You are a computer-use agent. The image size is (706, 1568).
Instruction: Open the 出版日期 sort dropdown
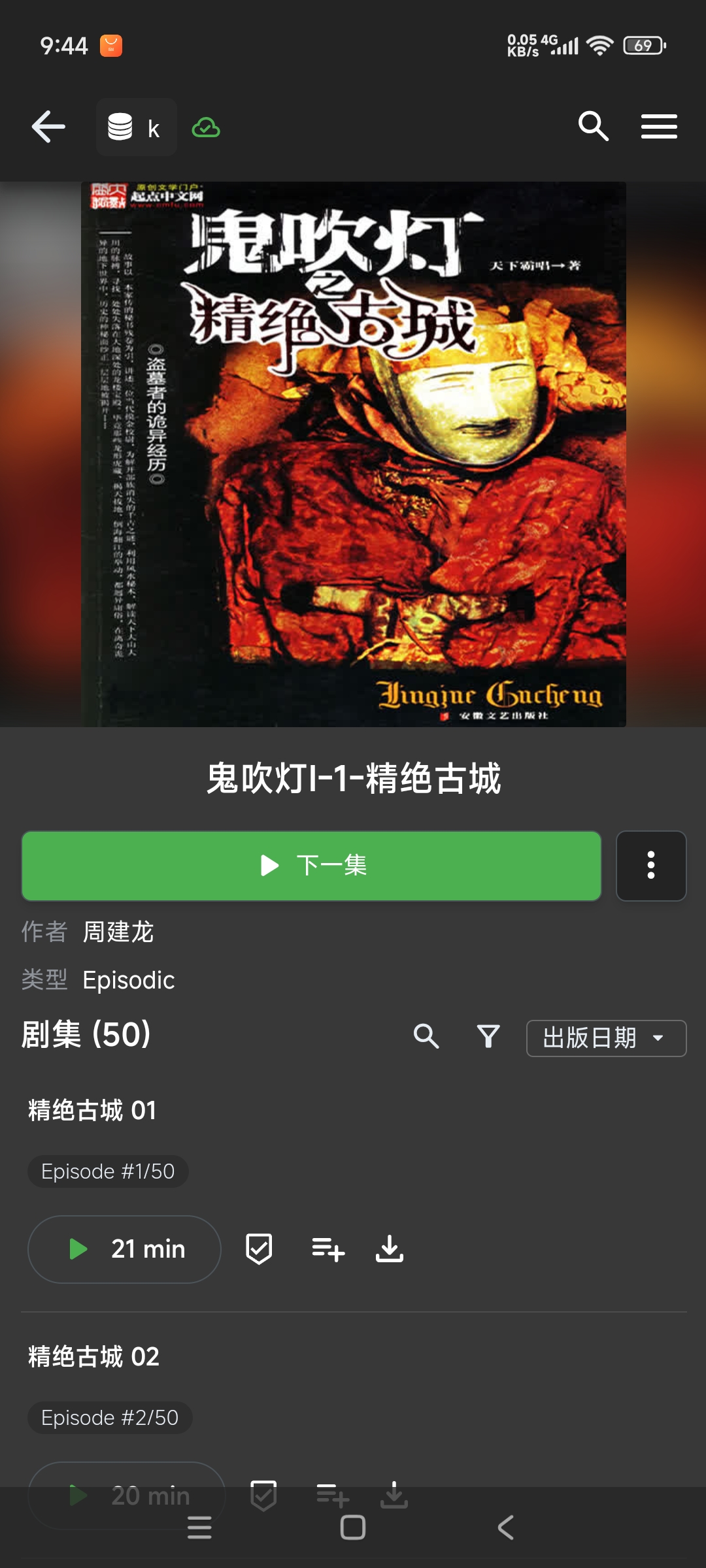tap(605, 1037)
